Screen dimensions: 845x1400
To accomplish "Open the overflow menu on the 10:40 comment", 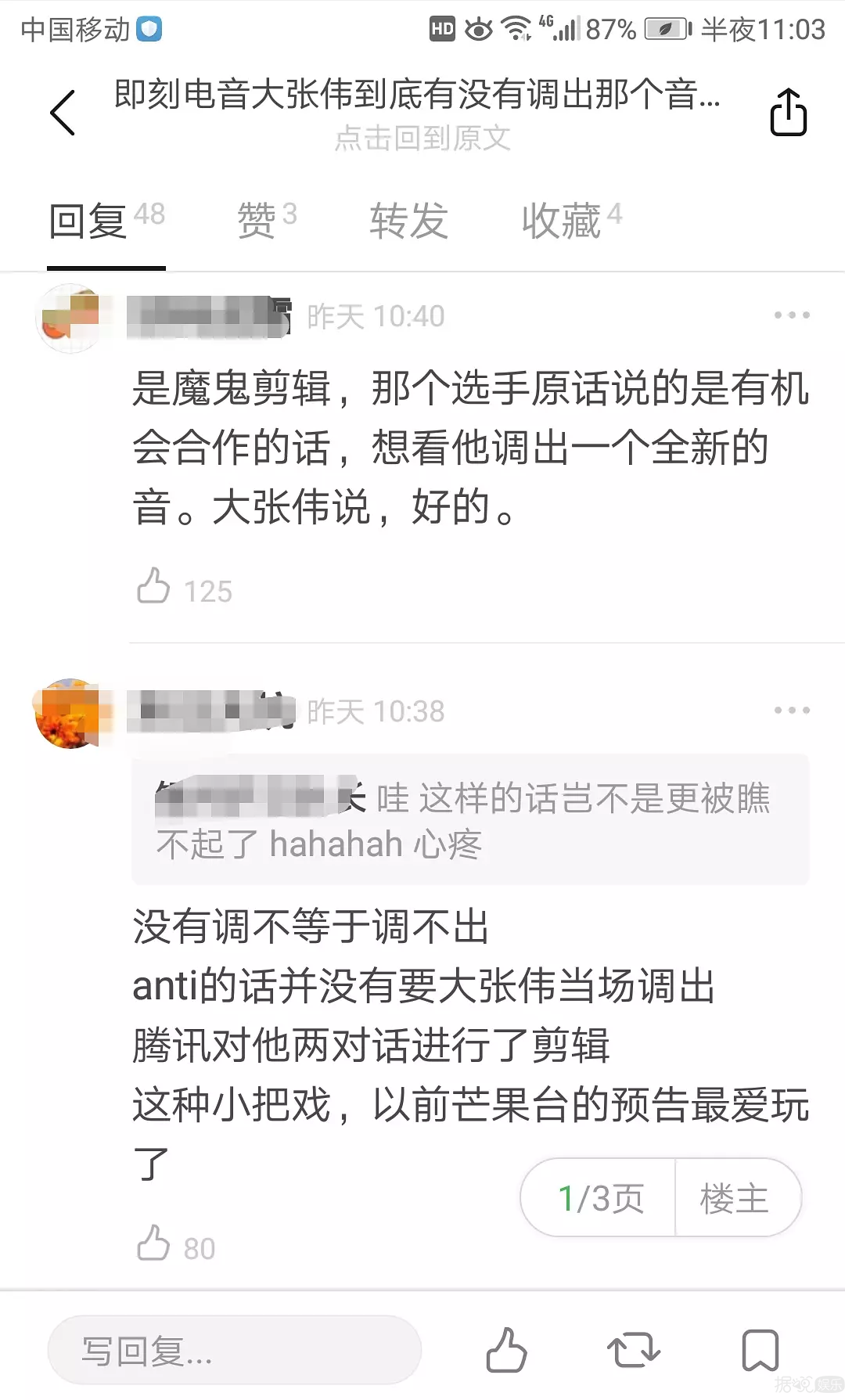I will (x=791, y=315).
